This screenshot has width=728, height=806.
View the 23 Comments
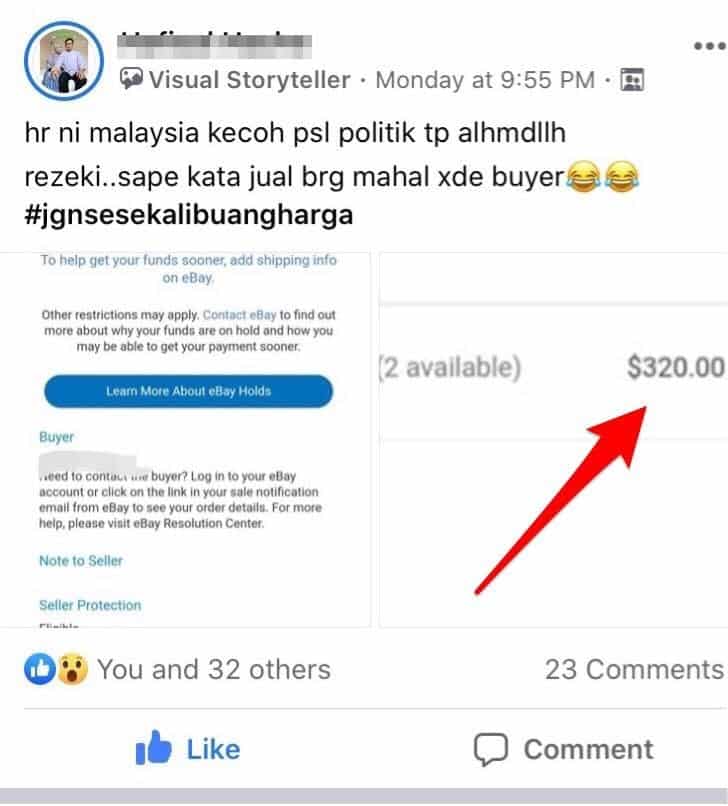[x=632, y=669]
